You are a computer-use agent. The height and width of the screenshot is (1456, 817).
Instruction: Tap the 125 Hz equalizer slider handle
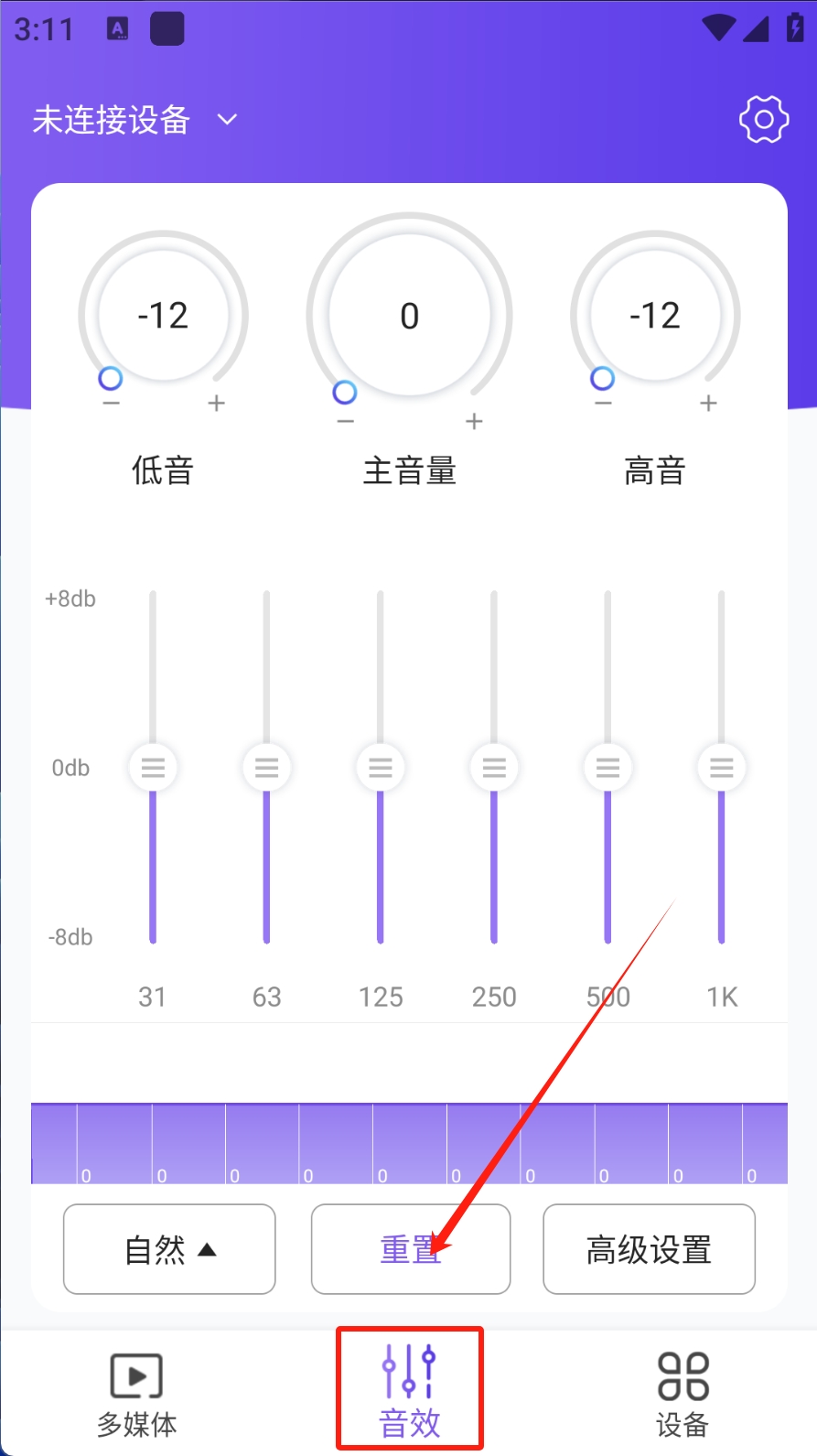tap(381, 767)
